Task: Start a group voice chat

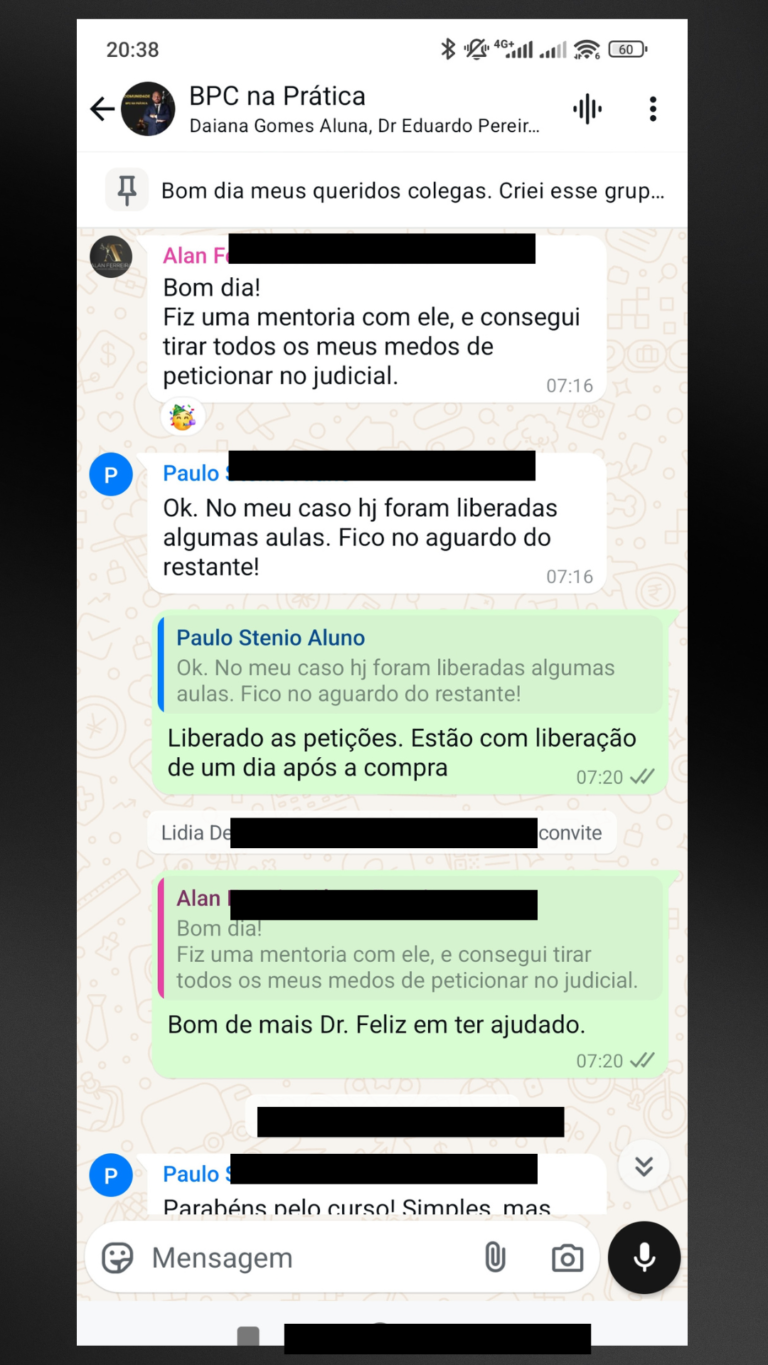Action: (587, 109)
